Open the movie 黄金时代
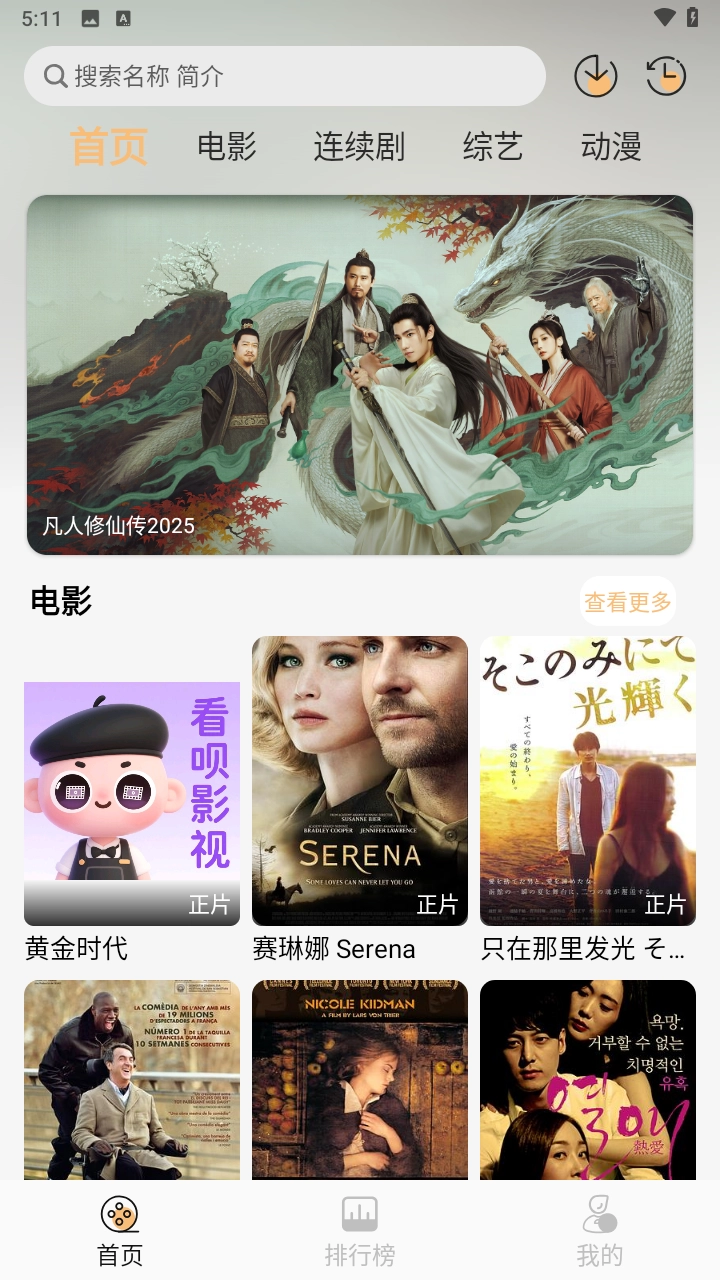Screen dimensions: 720x1280 (131, 800)
